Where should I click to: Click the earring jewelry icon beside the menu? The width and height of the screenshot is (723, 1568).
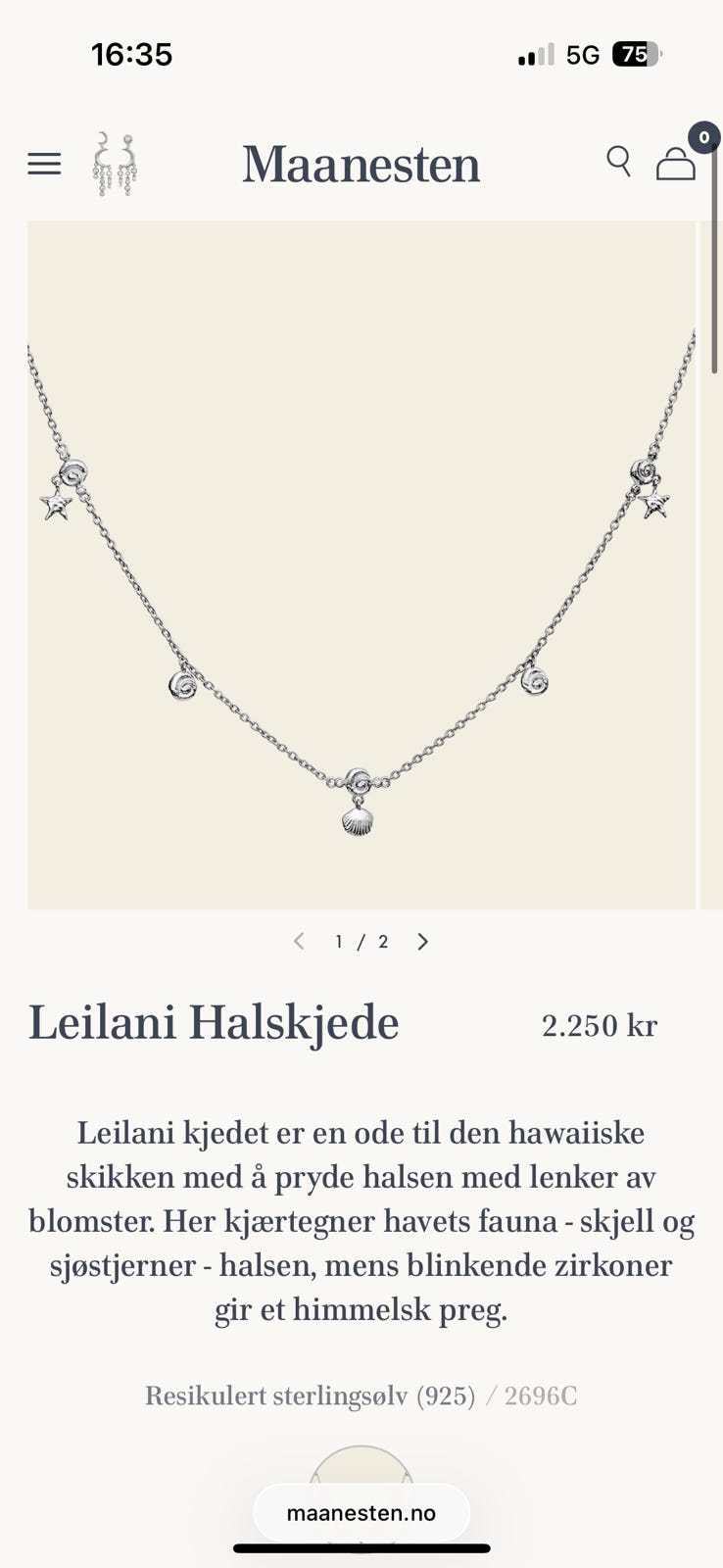tap(116, 164)
